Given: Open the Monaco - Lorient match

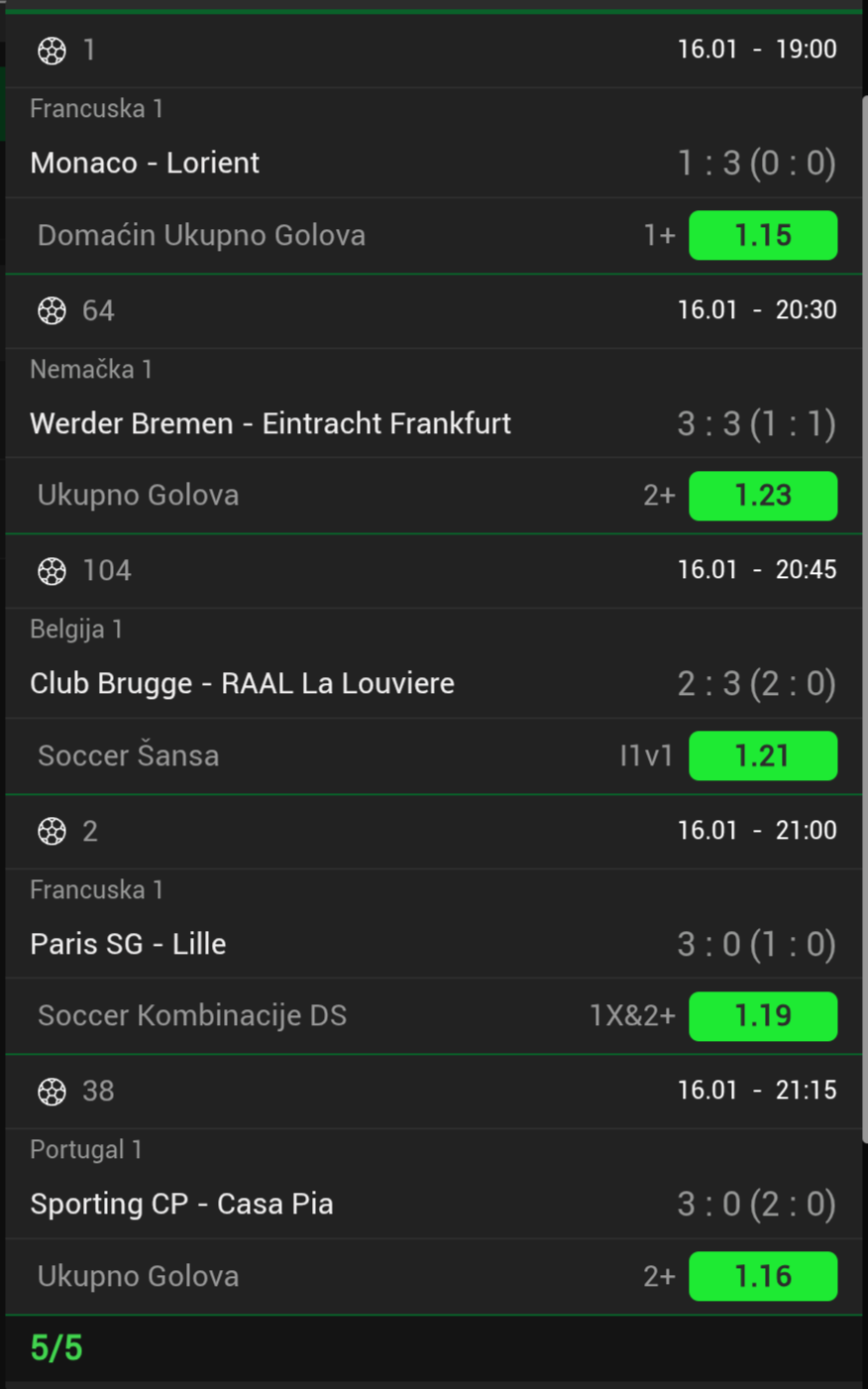Looking at the screenshot, I should click(x=145, y=163).
